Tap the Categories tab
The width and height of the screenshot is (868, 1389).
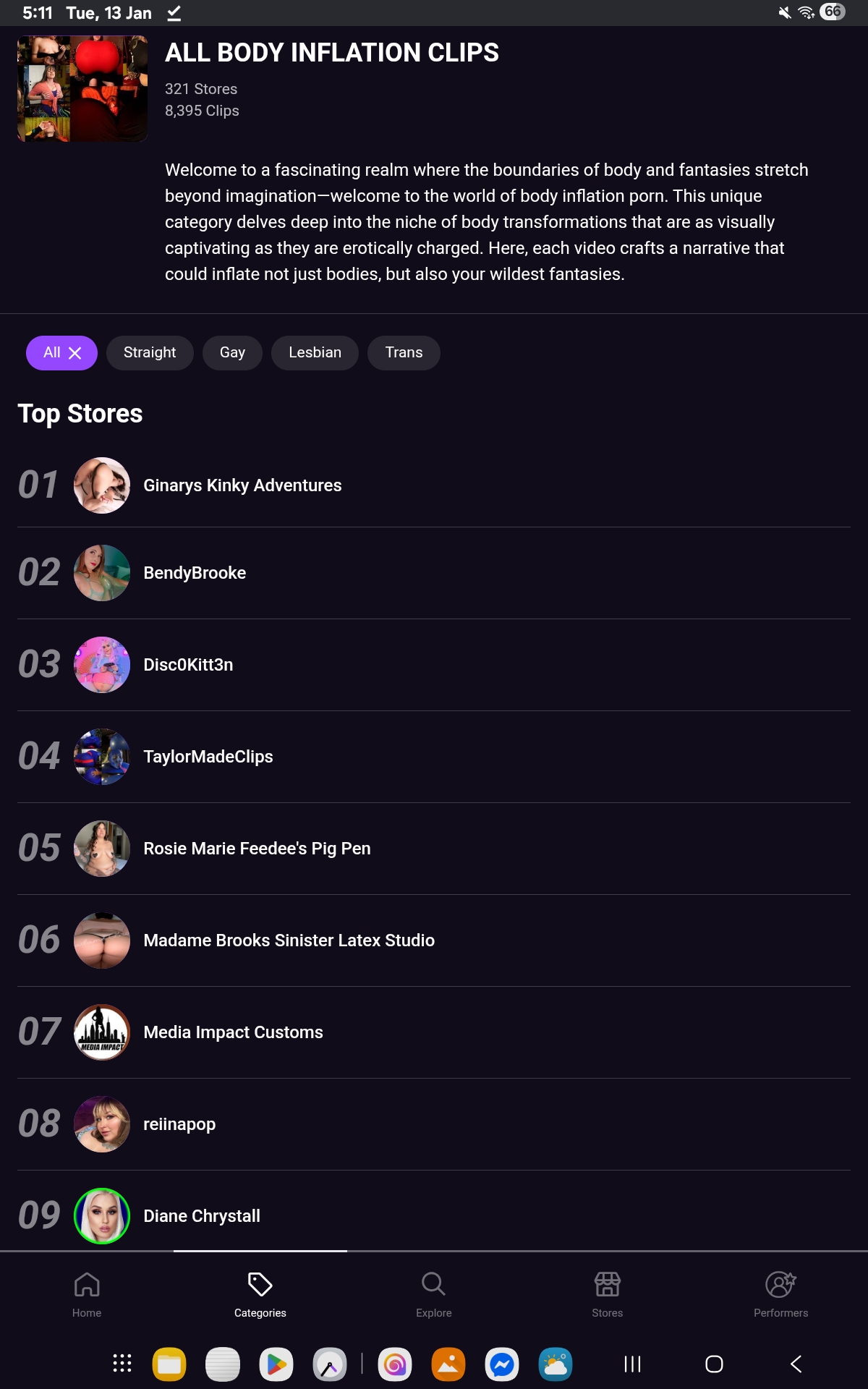click(x=260, y=1294)
